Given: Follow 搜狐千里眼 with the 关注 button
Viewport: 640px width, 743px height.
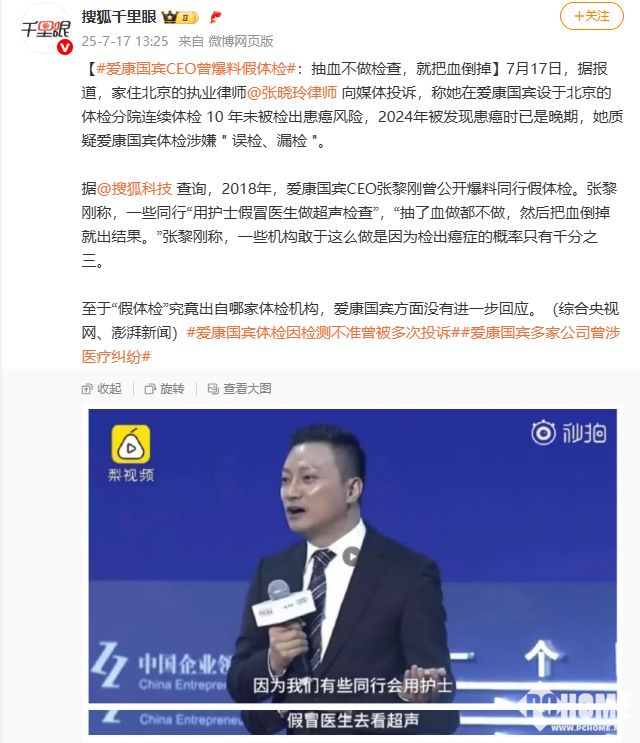Looking at the screenshot, I should click(591, 16).
